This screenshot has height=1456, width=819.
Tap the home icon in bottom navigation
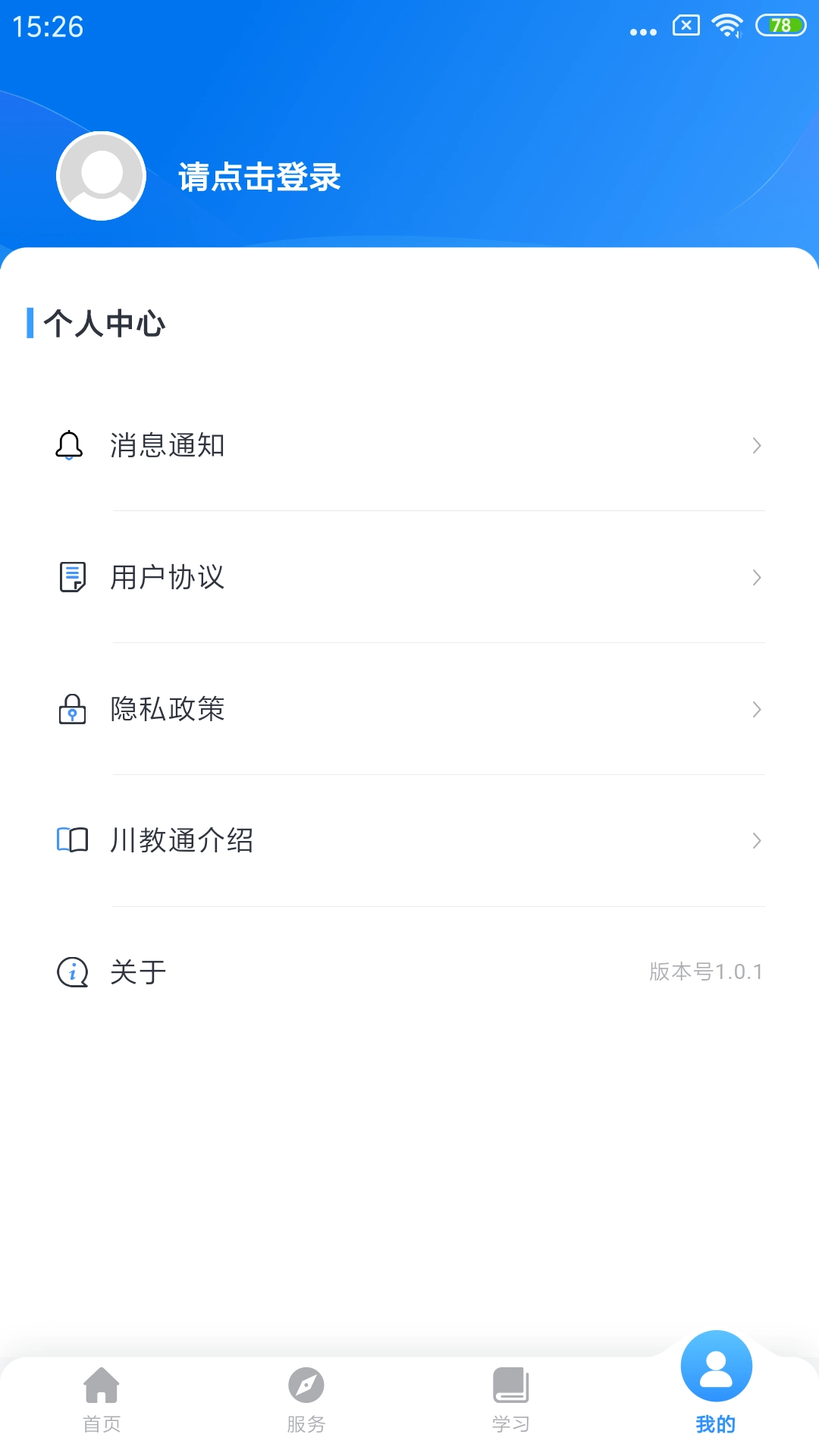[x=102, y=1385]
